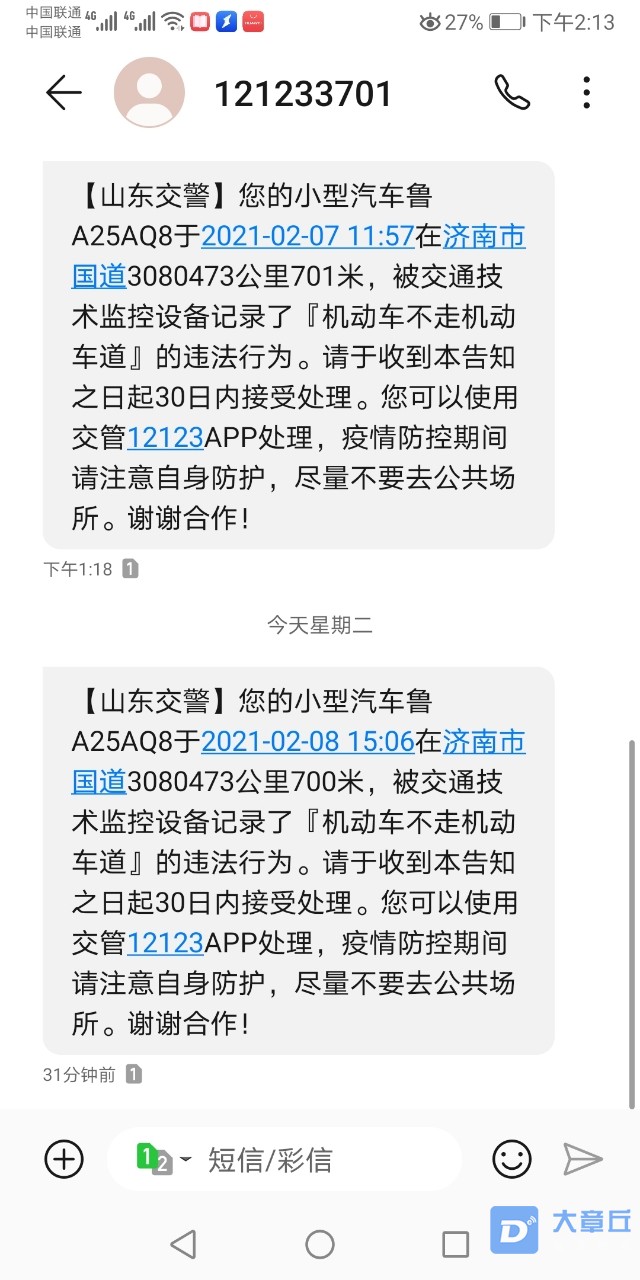Go back using the top arrow

(x=63, y=93)
